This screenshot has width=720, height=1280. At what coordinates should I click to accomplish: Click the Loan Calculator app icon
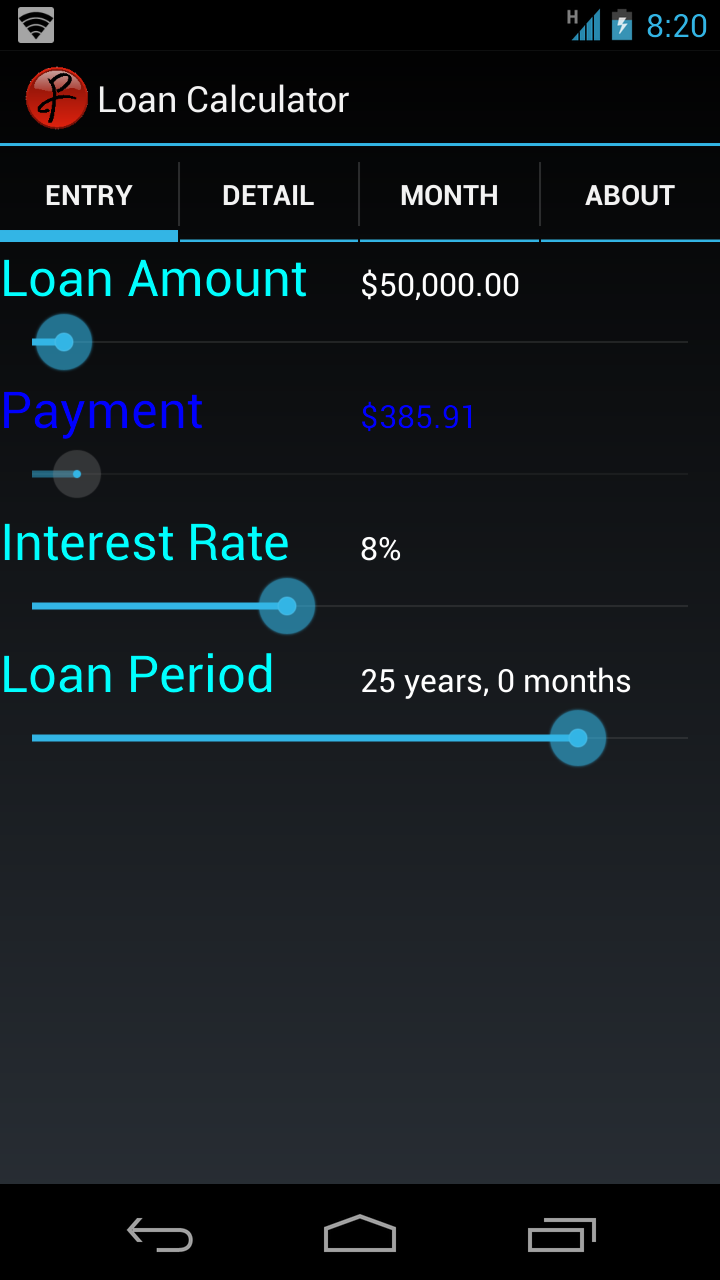pos(57,97)
